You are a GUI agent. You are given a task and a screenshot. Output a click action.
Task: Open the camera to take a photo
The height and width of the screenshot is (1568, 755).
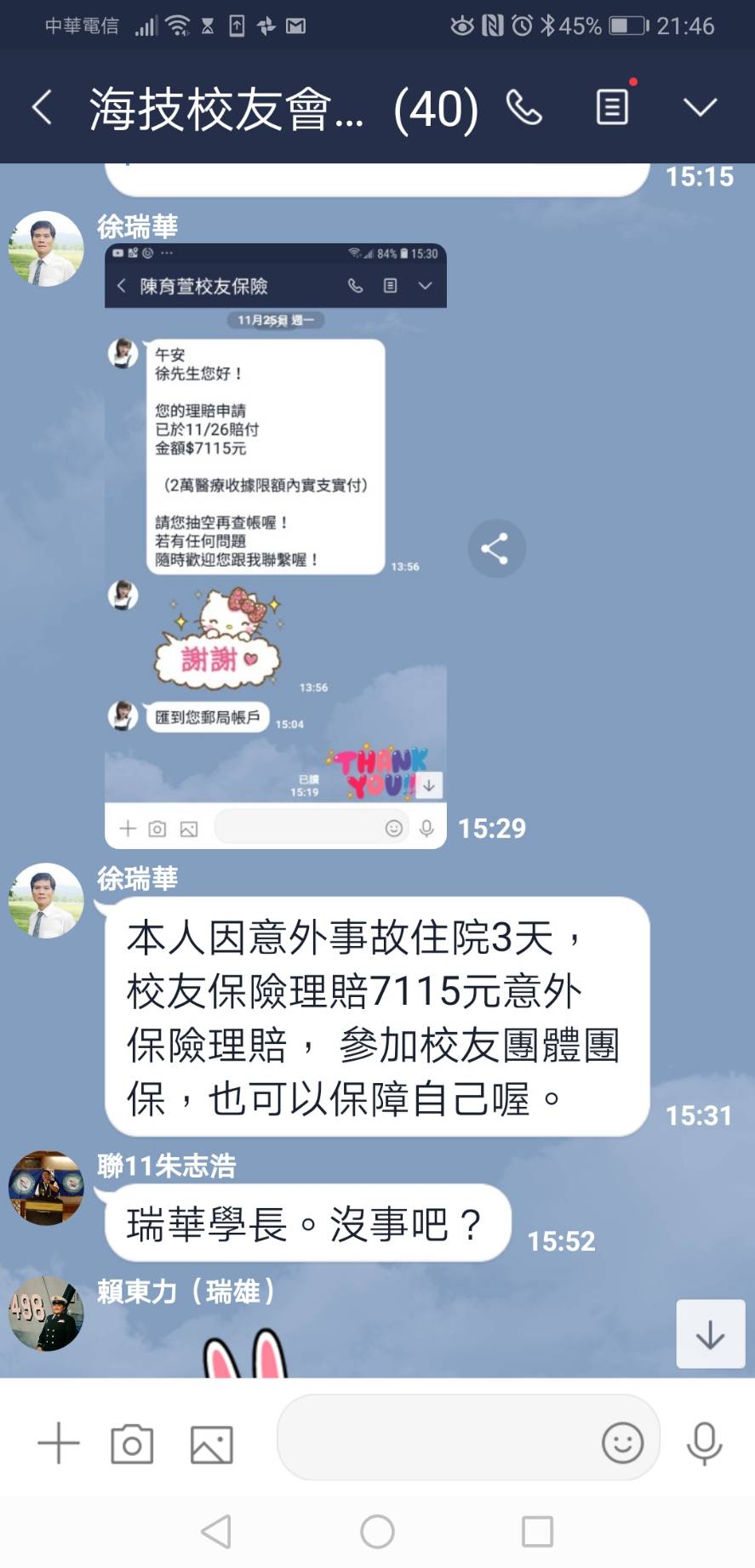tap(133, 1444)
